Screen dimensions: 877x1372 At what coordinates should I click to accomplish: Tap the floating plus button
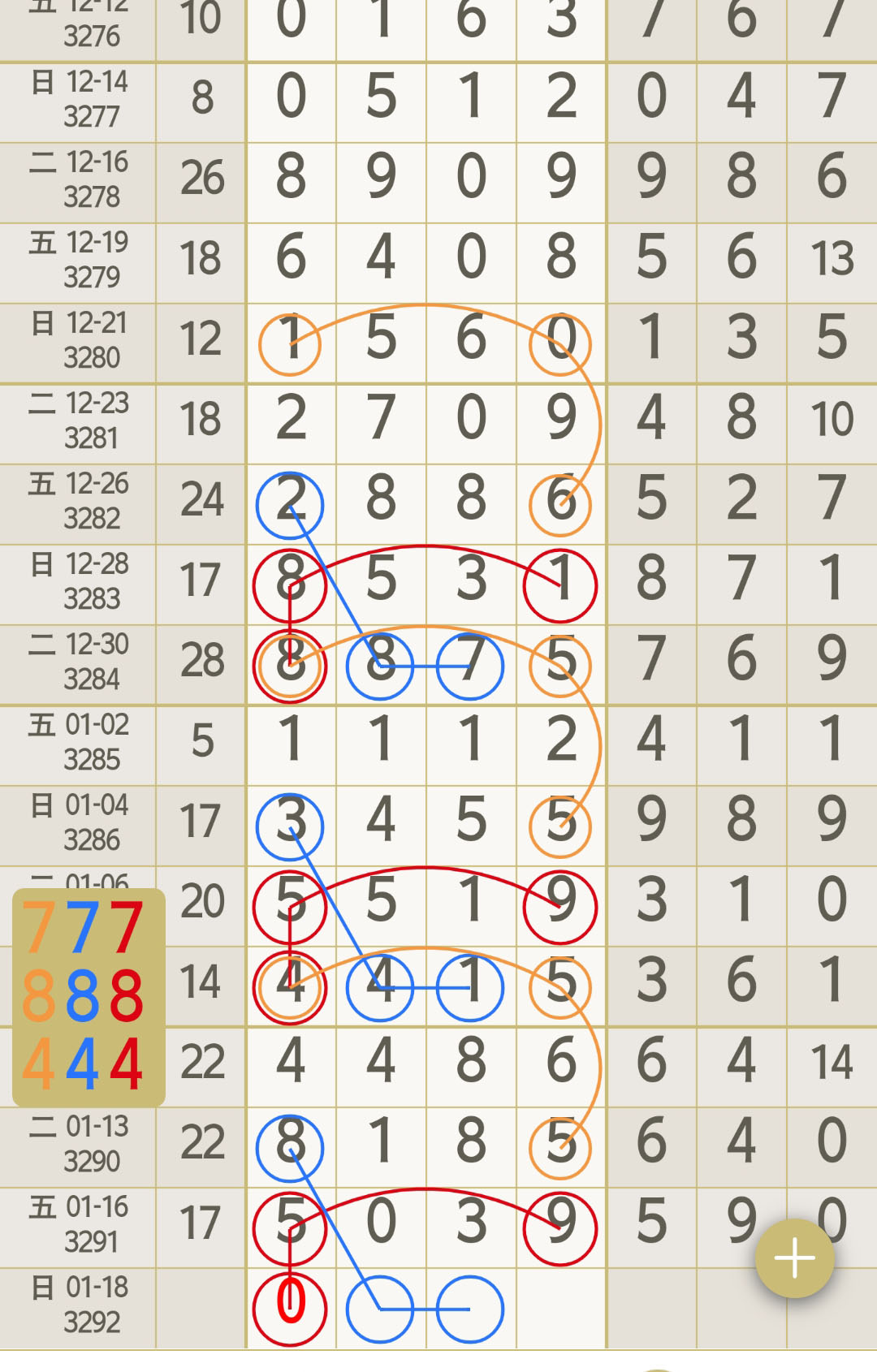point(794,1258)
